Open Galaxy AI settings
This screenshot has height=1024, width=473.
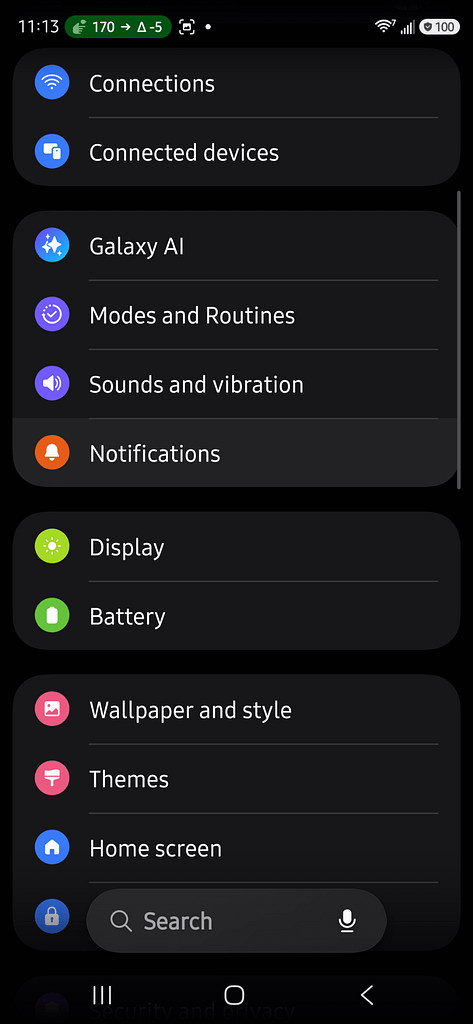pyautogui.click(x=236, y=246)
